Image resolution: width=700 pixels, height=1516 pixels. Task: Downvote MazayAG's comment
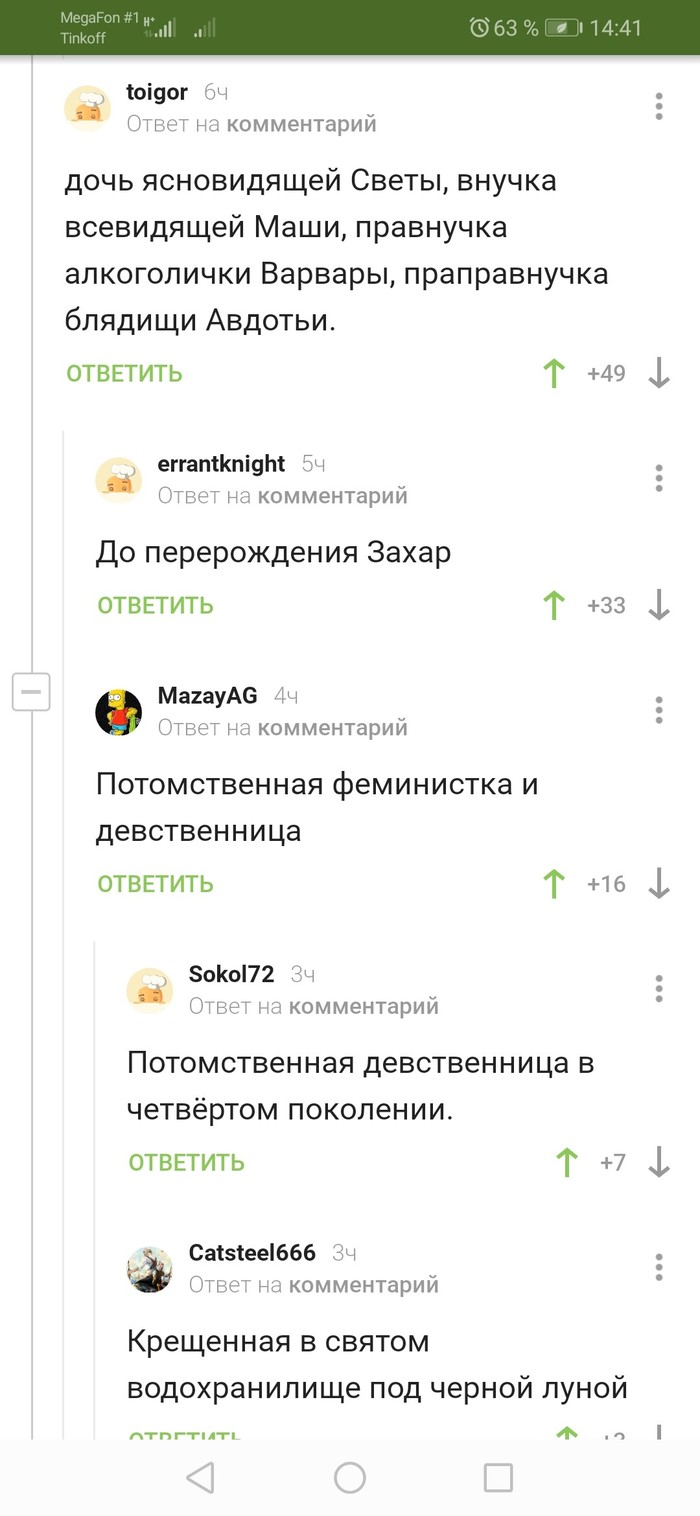658,884
